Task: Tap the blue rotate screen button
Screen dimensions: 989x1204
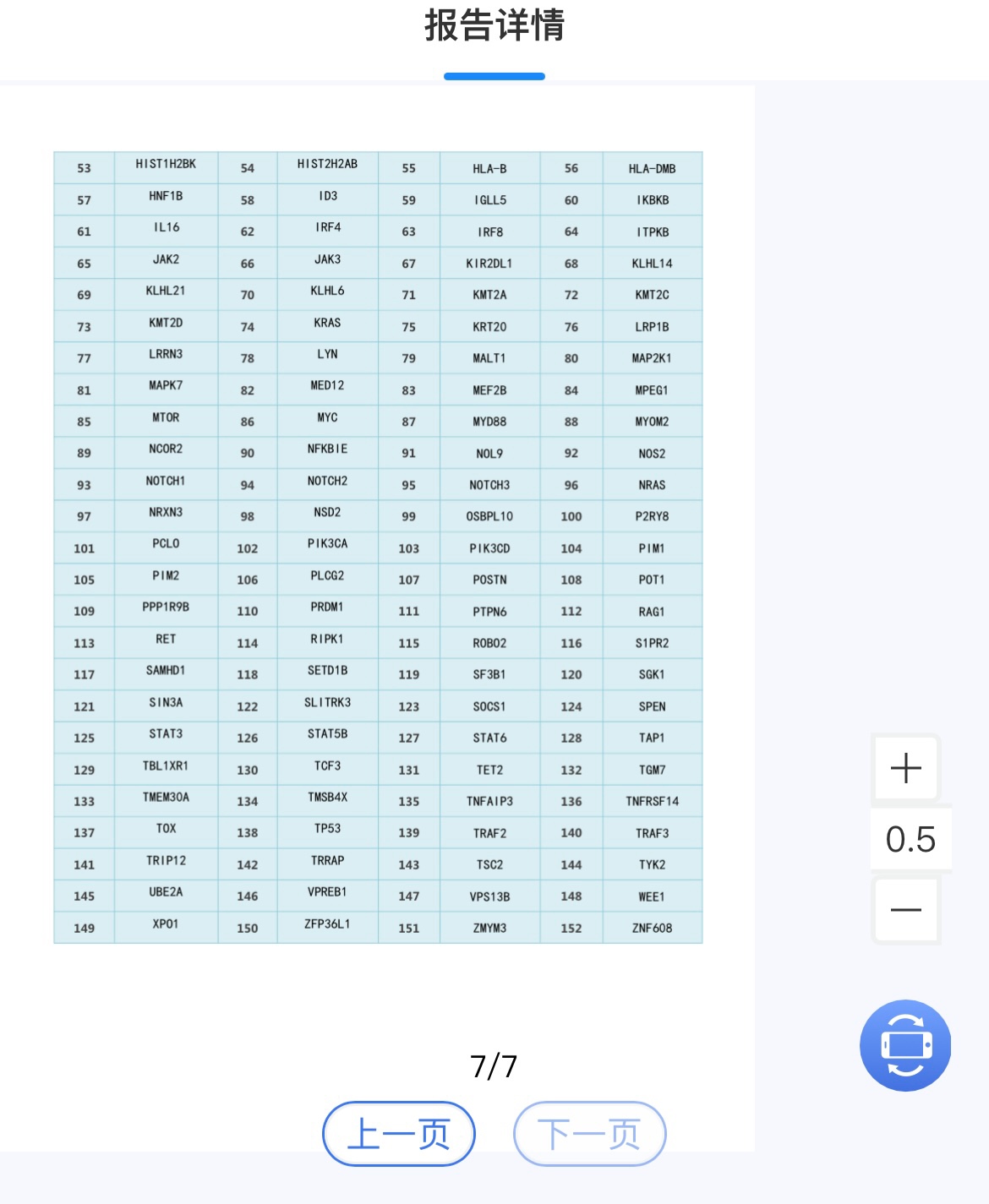Action: 905,1045
